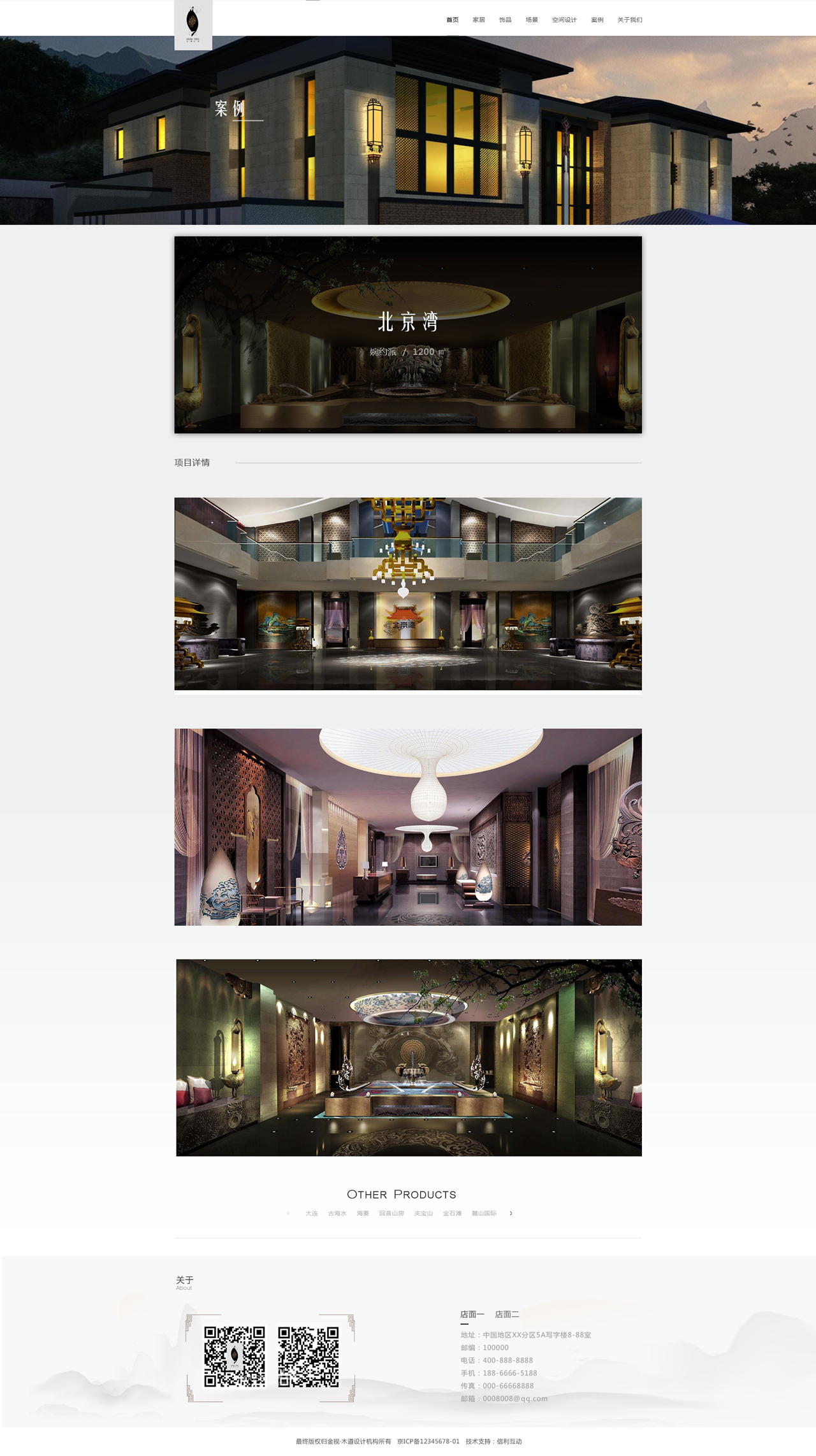
Task: Open the 场景 nav section
Action: click(x=532, y=20)
